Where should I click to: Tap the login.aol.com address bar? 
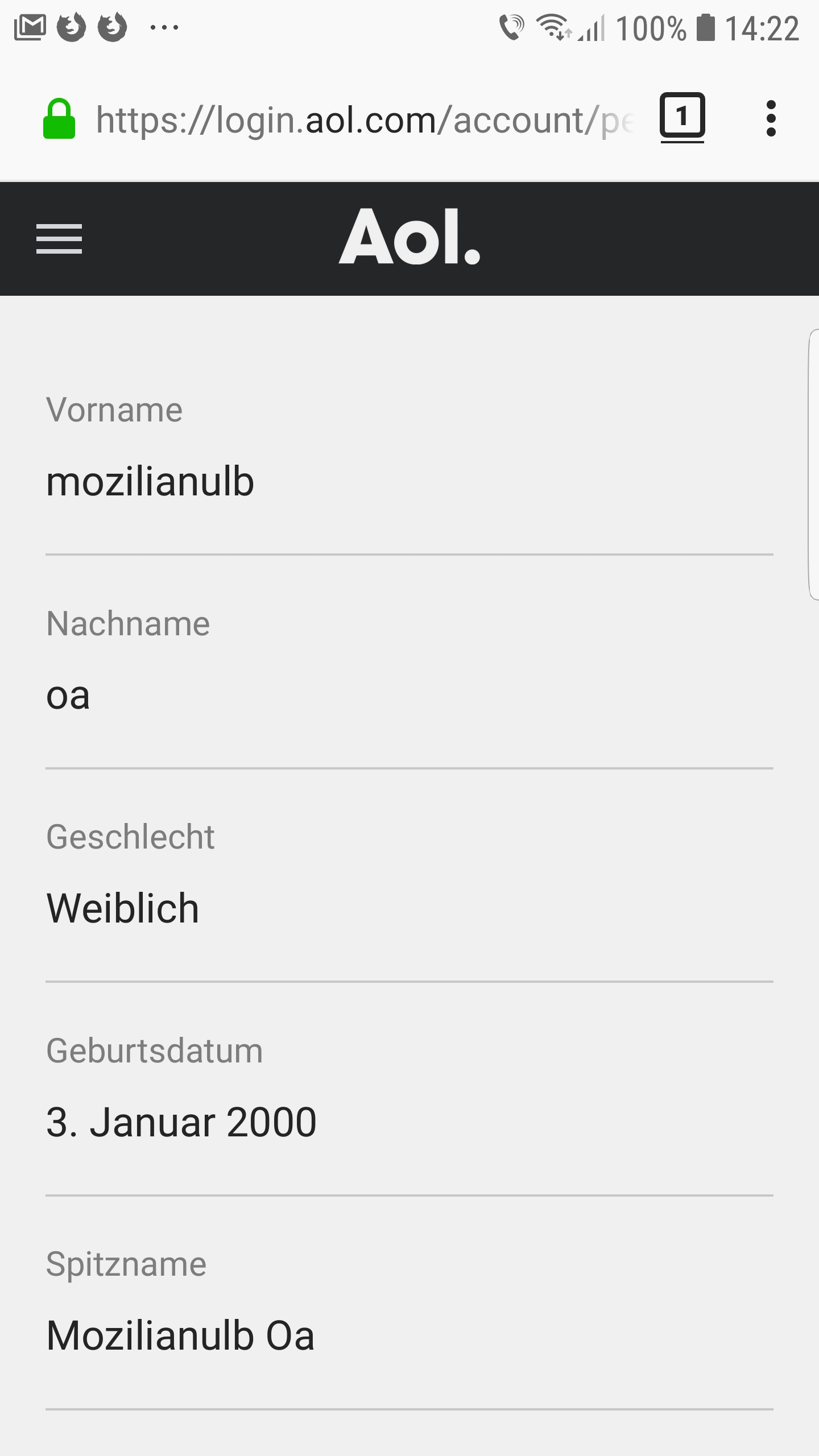[x=353, y=119]
